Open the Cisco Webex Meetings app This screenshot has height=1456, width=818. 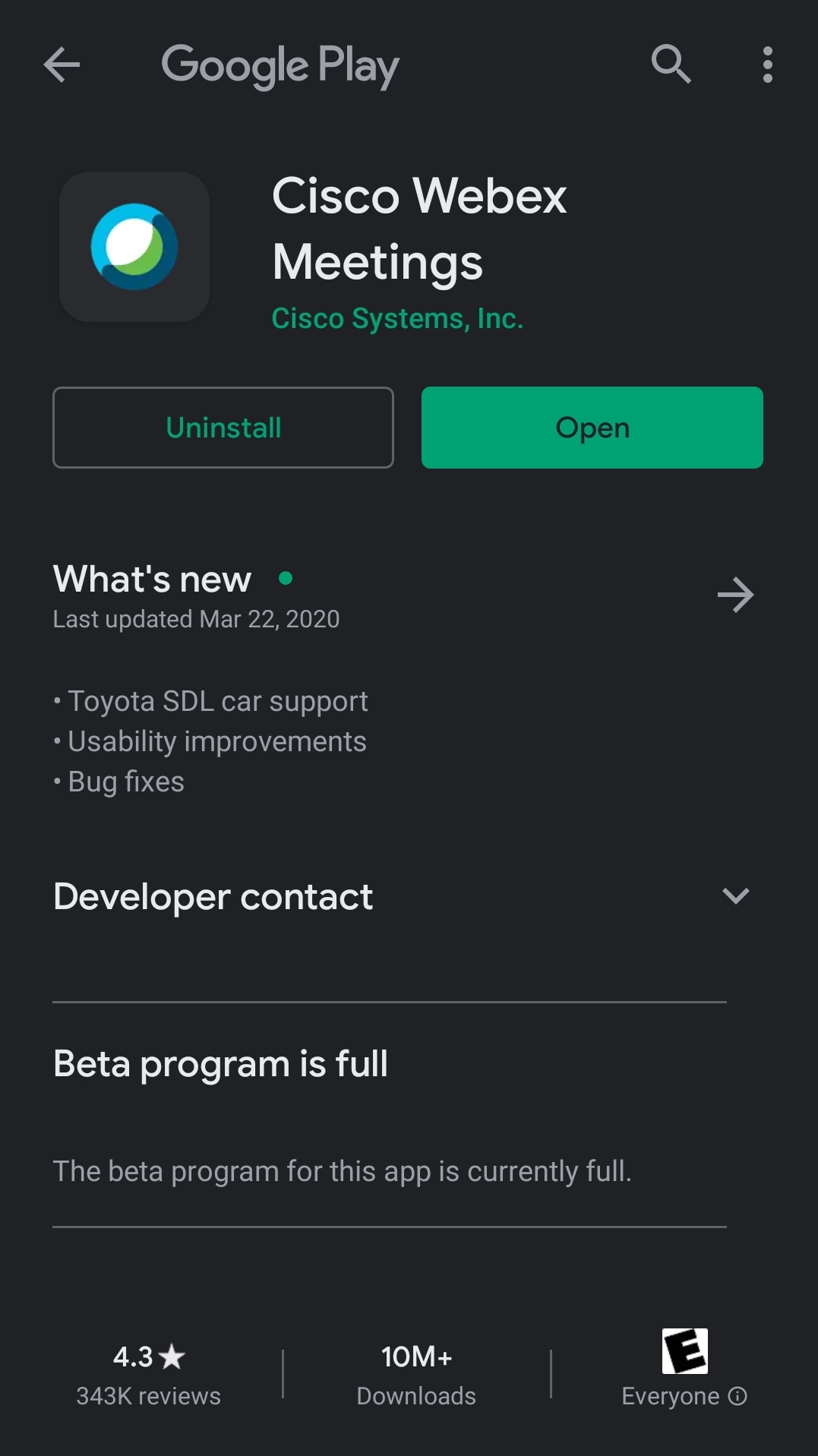coord(592,428)
